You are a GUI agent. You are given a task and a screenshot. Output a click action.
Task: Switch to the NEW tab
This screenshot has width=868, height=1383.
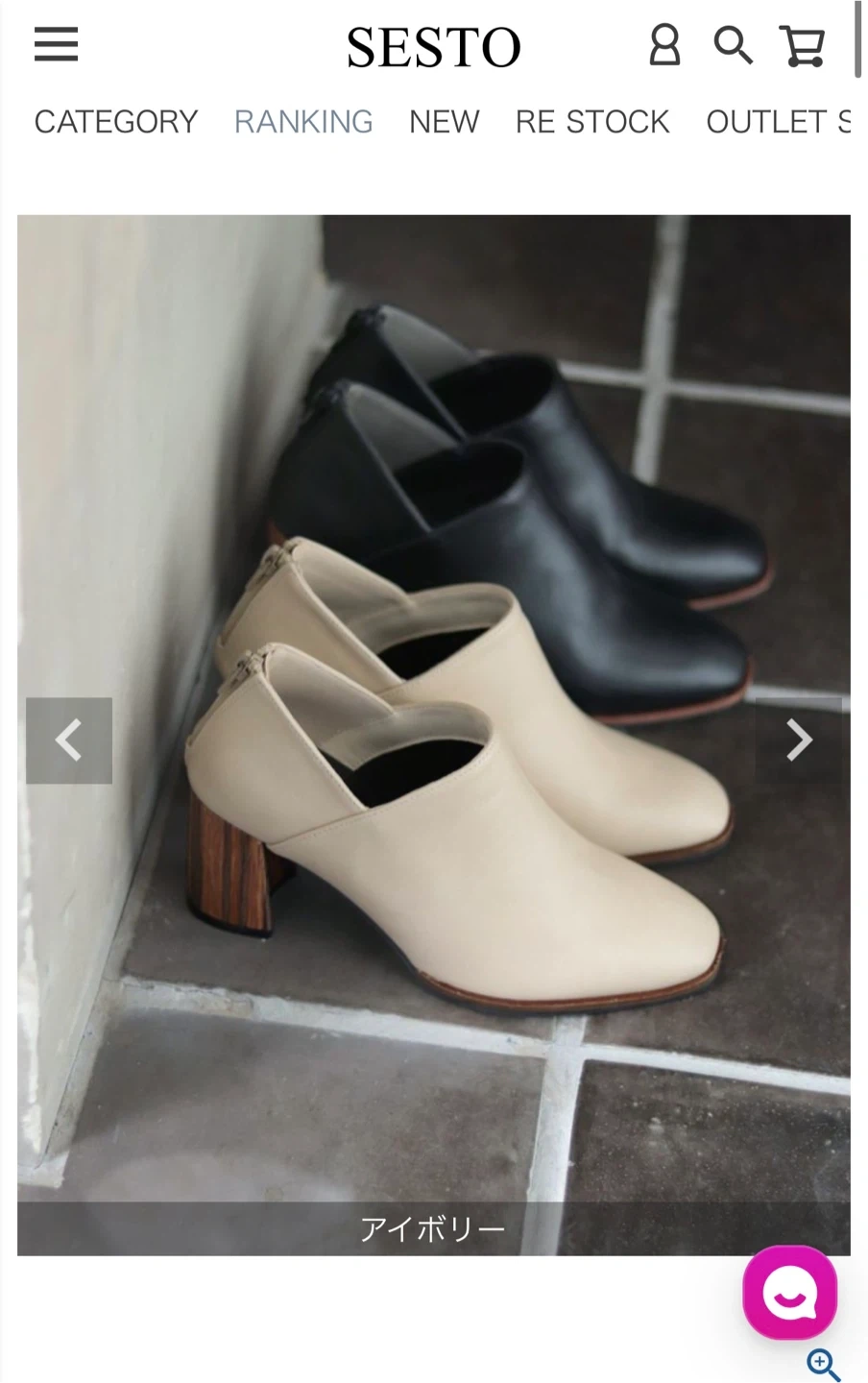click(444, 122)
